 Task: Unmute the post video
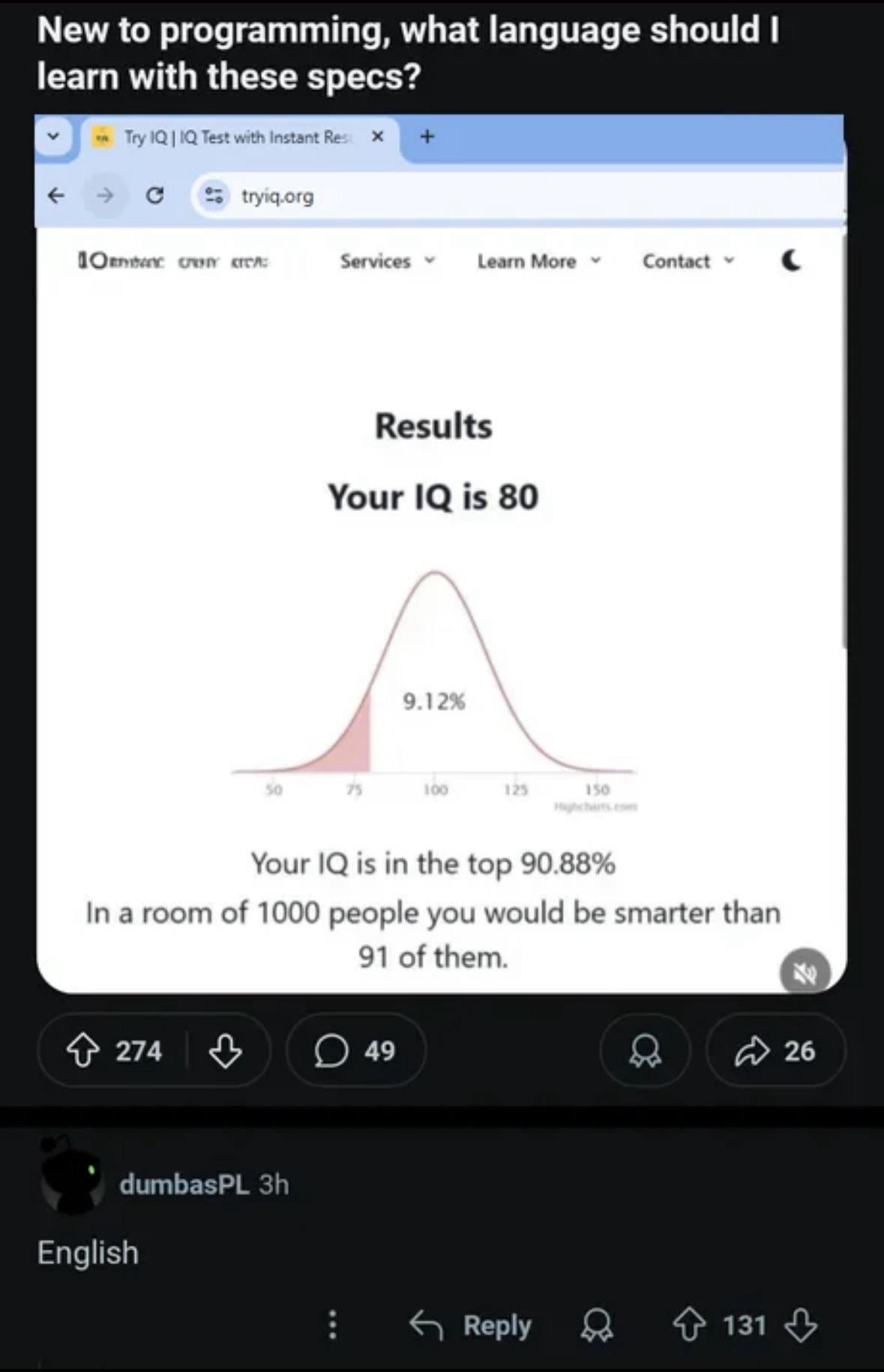(x=805, y=973)
